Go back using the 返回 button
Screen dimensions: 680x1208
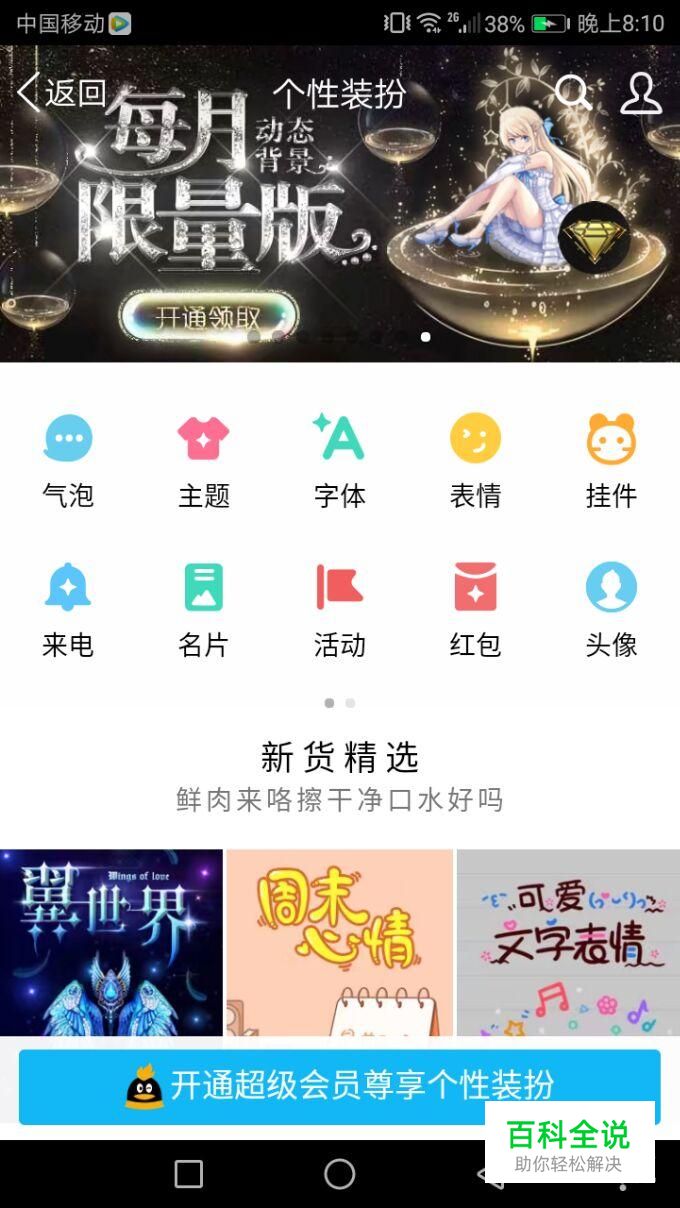point(60,93)
